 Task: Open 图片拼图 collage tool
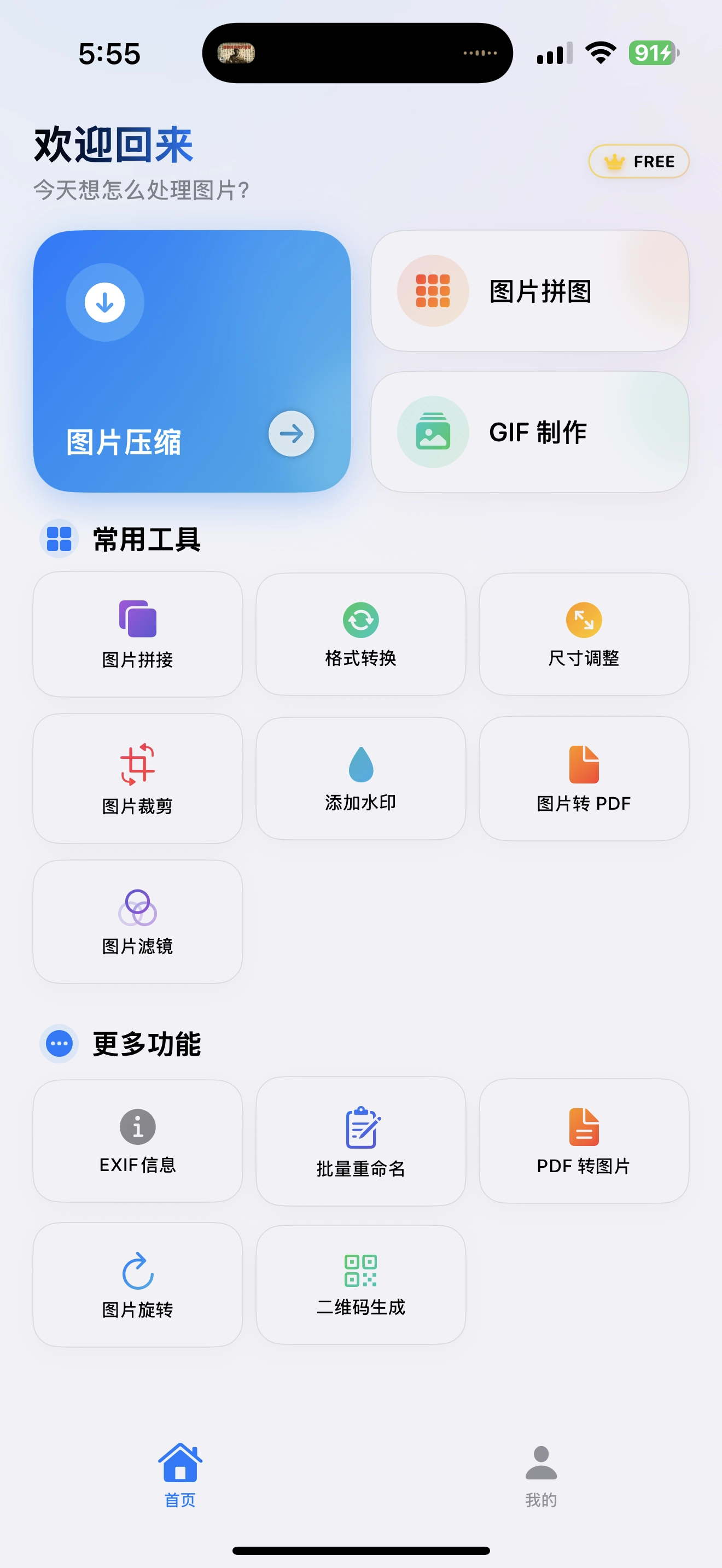pos(529,291)
